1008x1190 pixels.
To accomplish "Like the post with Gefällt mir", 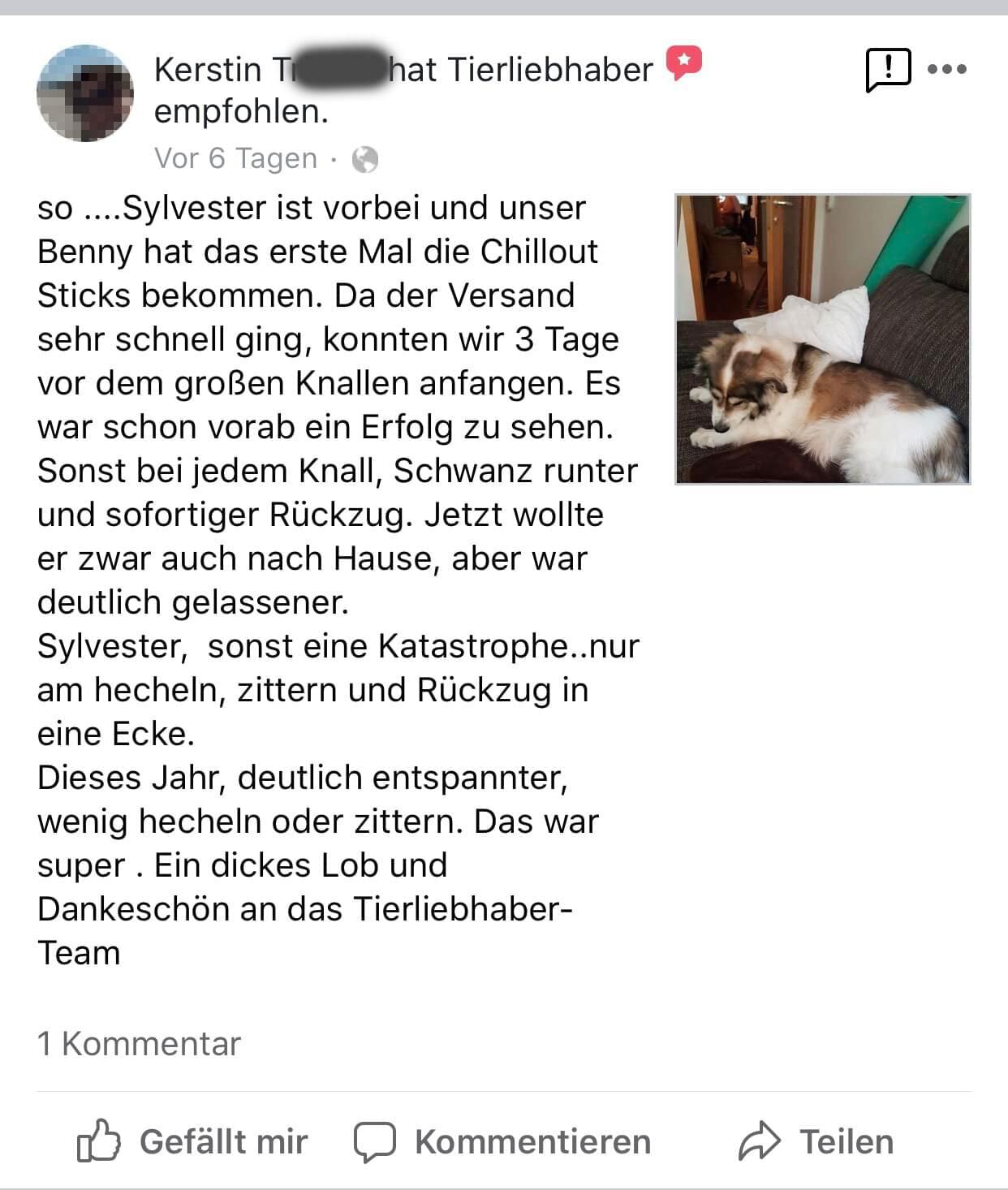I will tap(193, 1141).
